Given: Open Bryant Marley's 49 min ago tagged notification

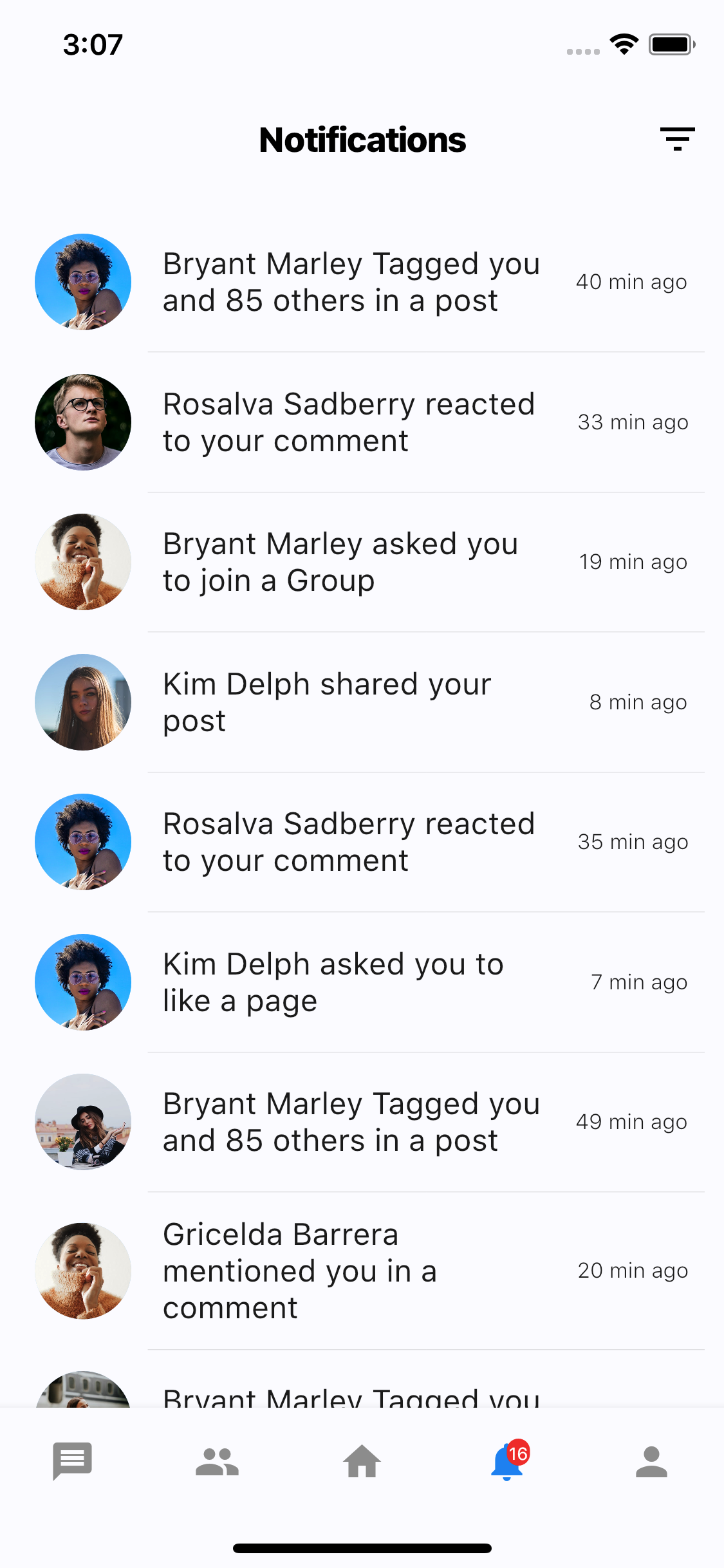Looking at the screenshot, I should [x=362, y=1122].
